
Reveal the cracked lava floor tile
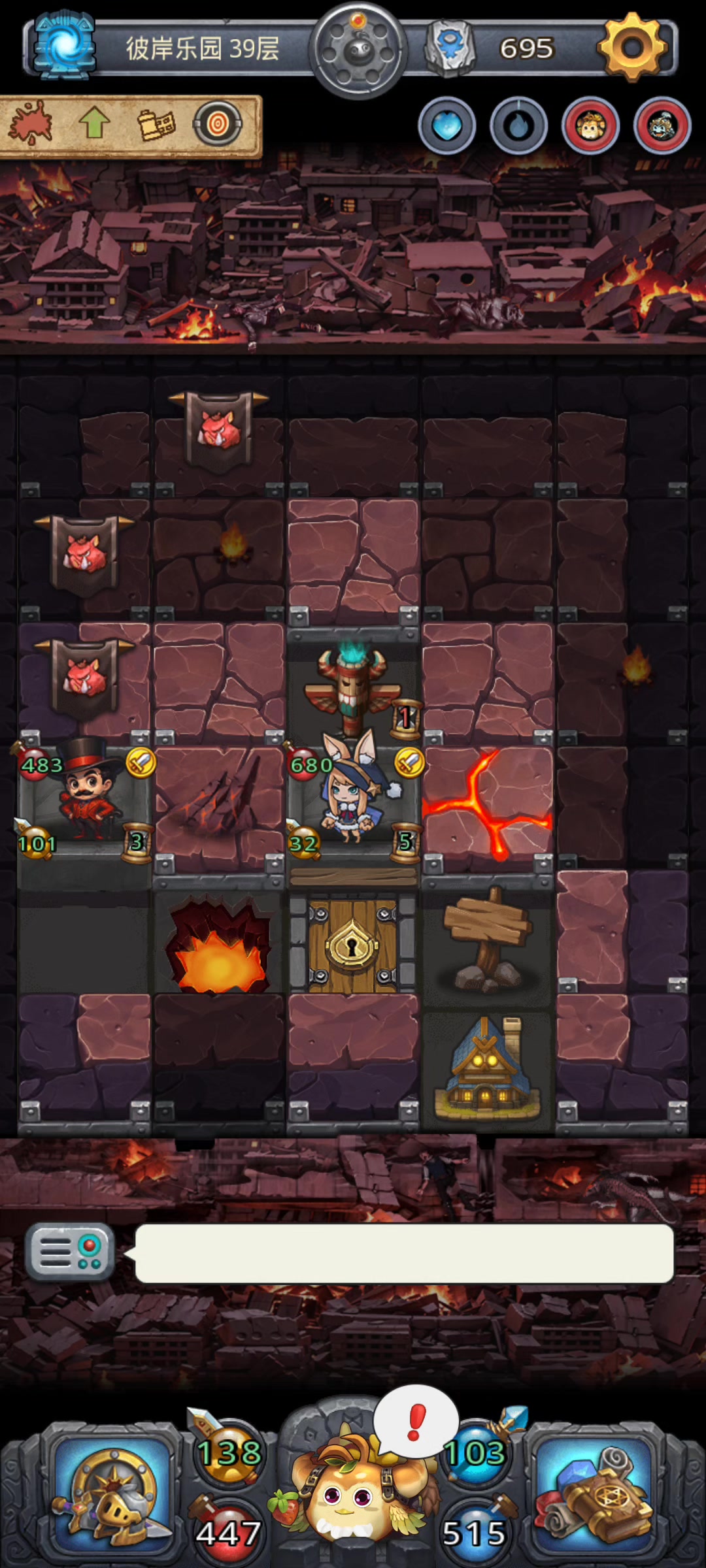(x=488, y=805)
